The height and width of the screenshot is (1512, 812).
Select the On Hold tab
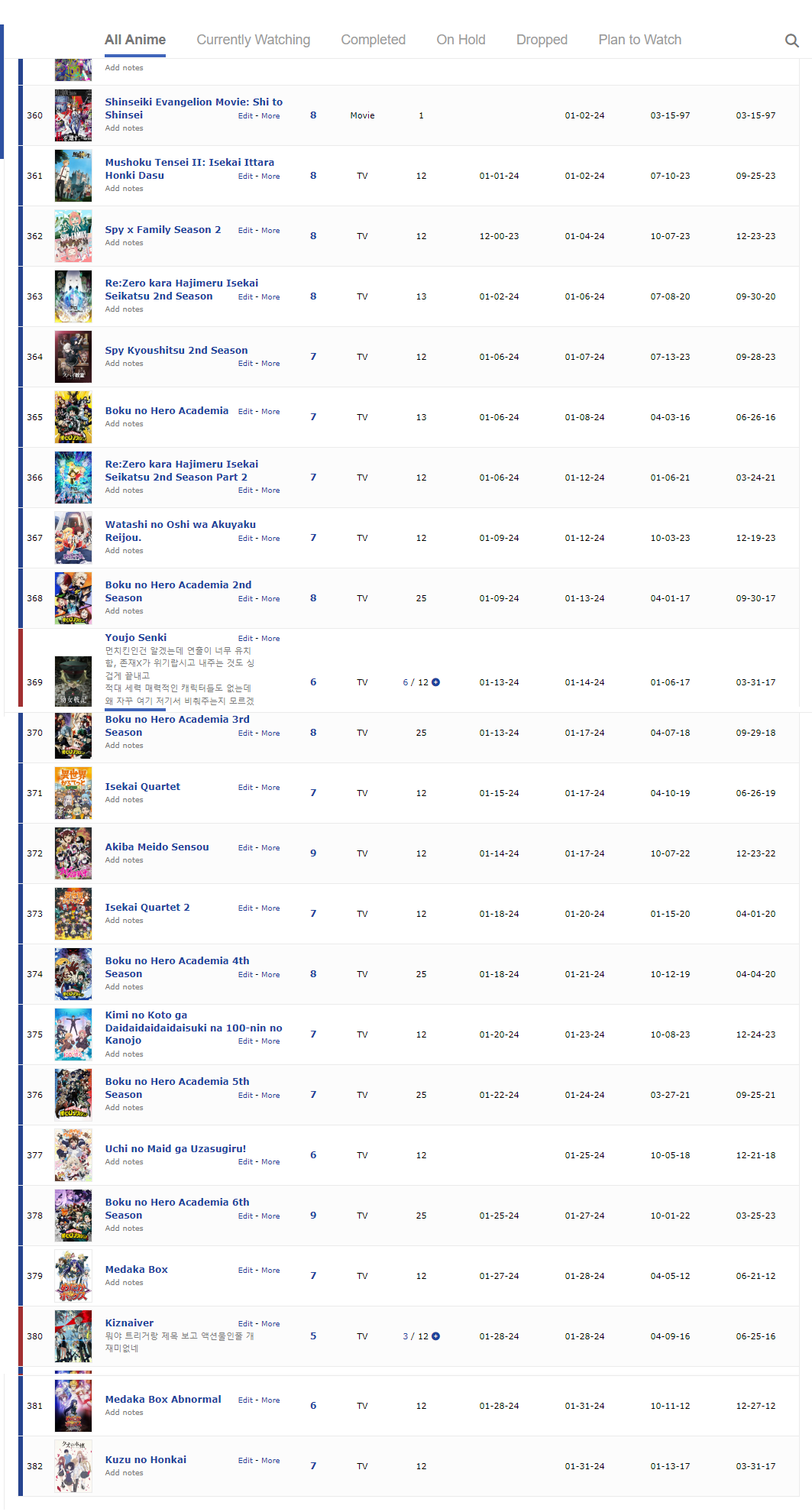pos(461,40)
